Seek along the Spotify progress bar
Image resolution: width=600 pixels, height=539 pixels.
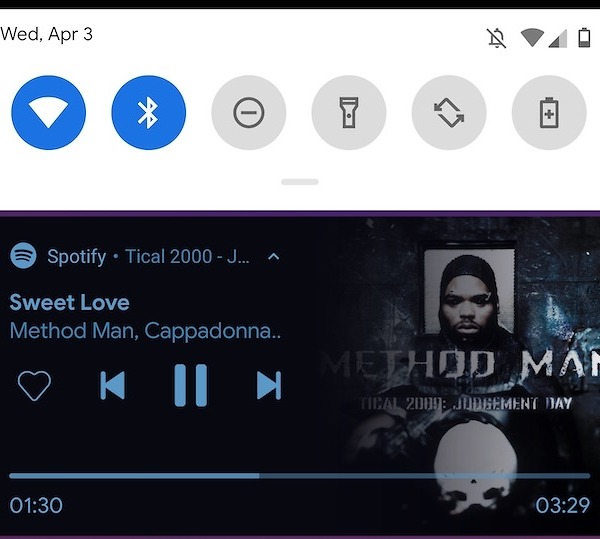point(300,476)
